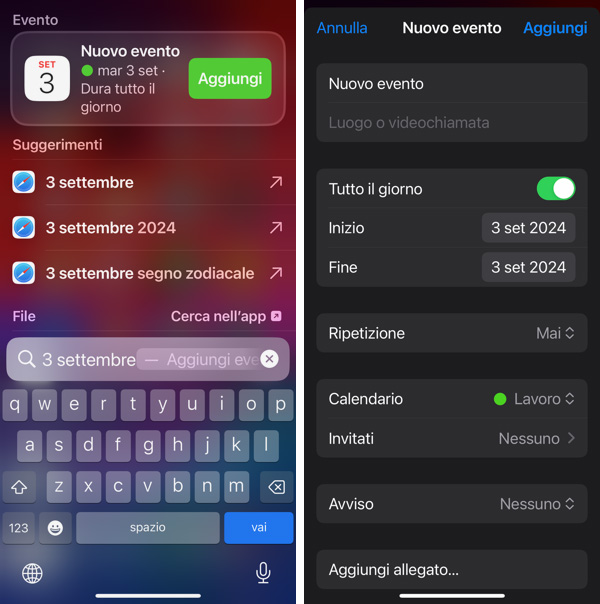Edit the event title "Nuovo evento" field
Screen dimensions: 600x604
tap(450, 84)
